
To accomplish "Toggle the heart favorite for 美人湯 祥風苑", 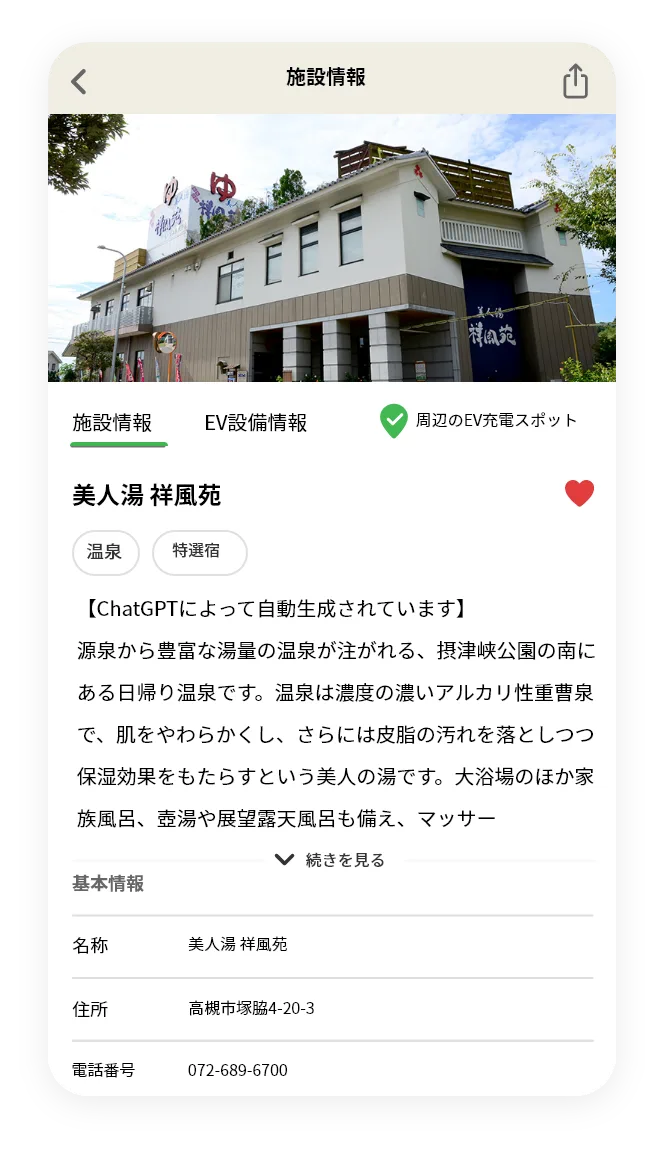I will click(x=579, y=493).
